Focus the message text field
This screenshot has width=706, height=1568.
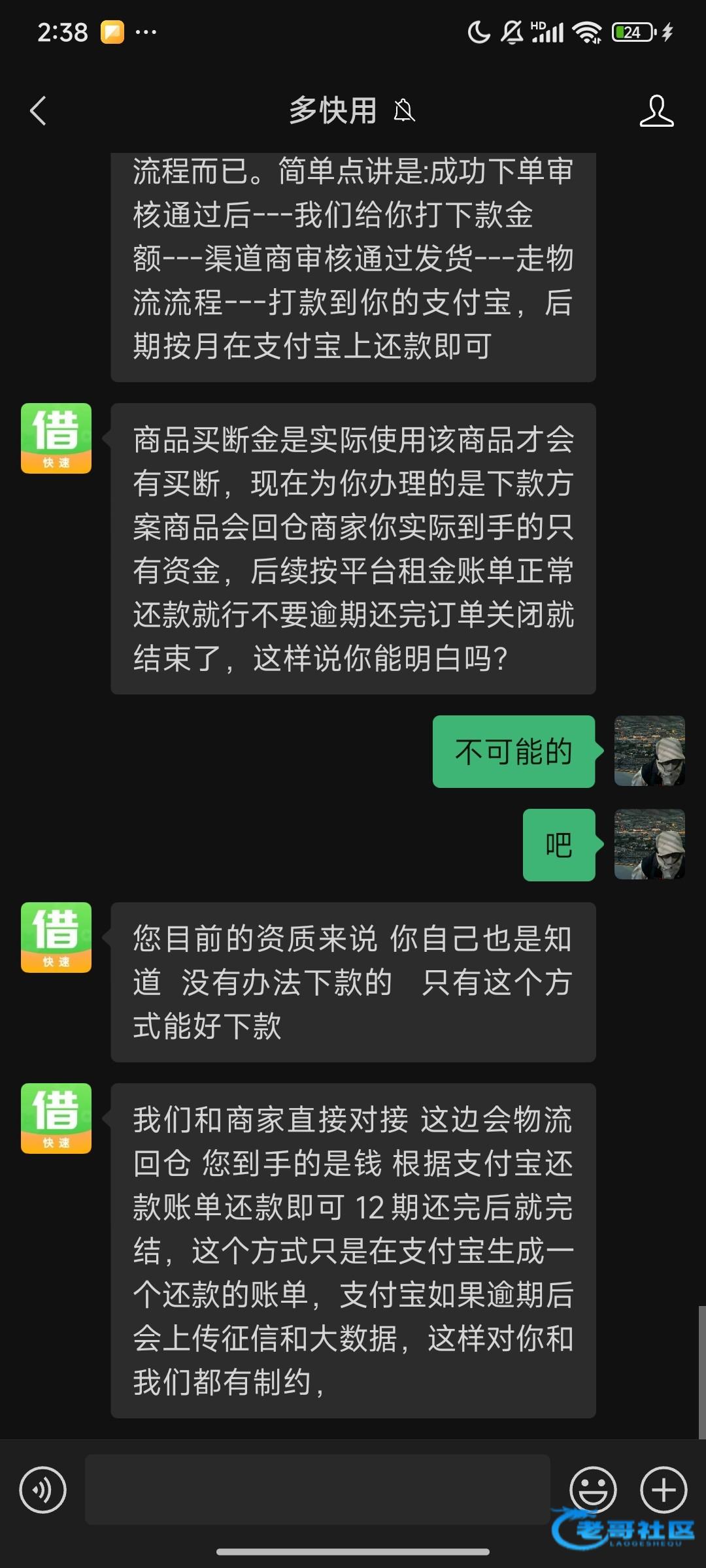[x=318, y=1490]
